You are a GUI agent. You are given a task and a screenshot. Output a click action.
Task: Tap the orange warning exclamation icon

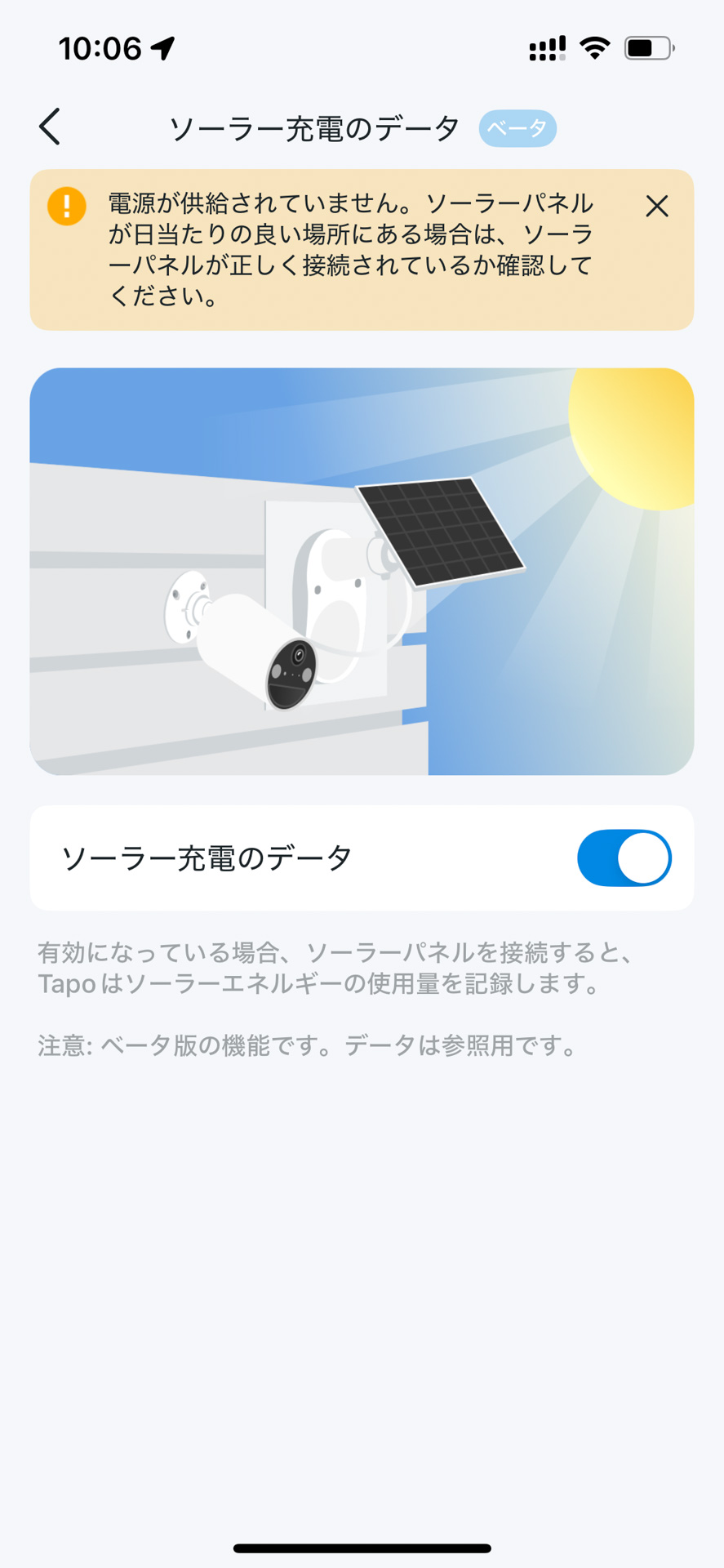(68, 206)
